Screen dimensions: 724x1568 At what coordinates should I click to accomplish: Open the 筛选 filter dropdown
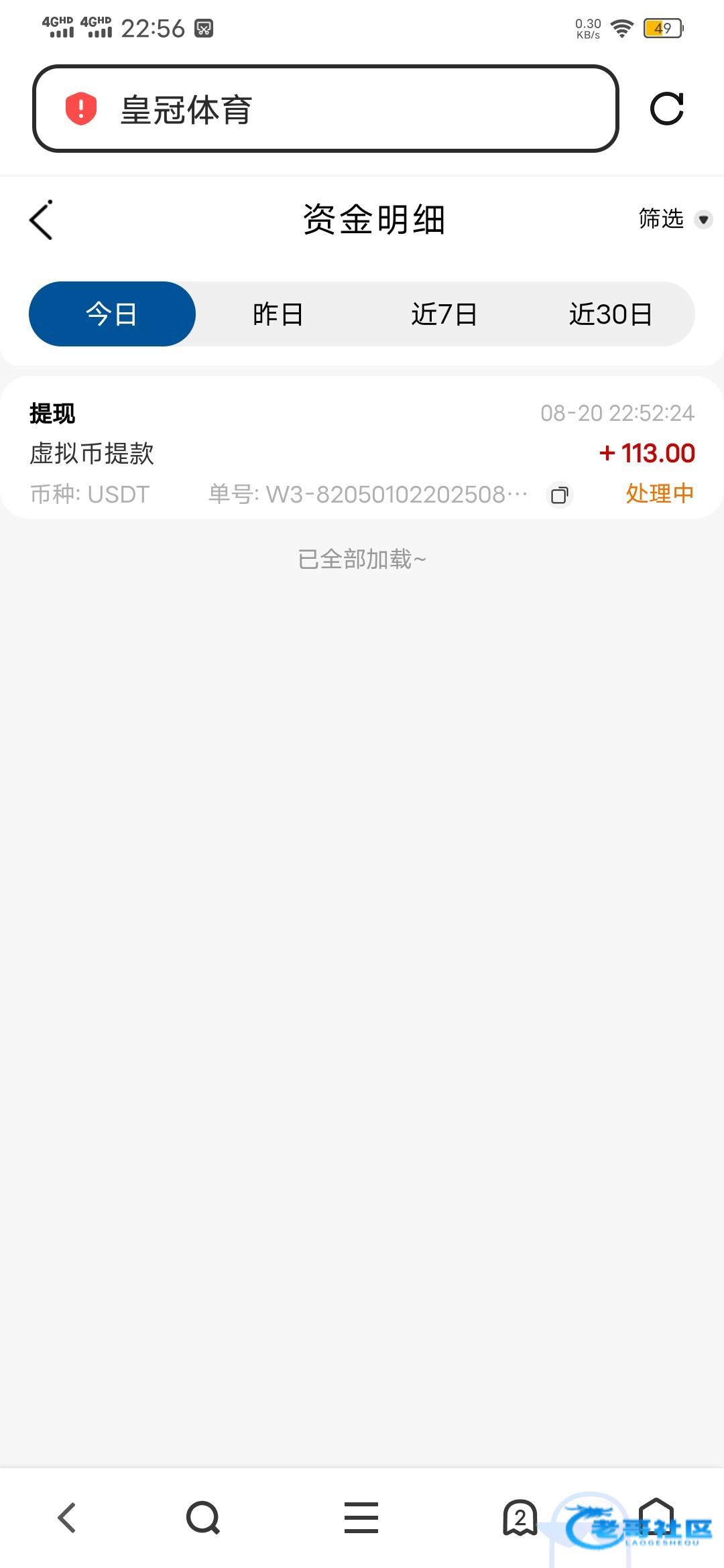click(674, 219)
